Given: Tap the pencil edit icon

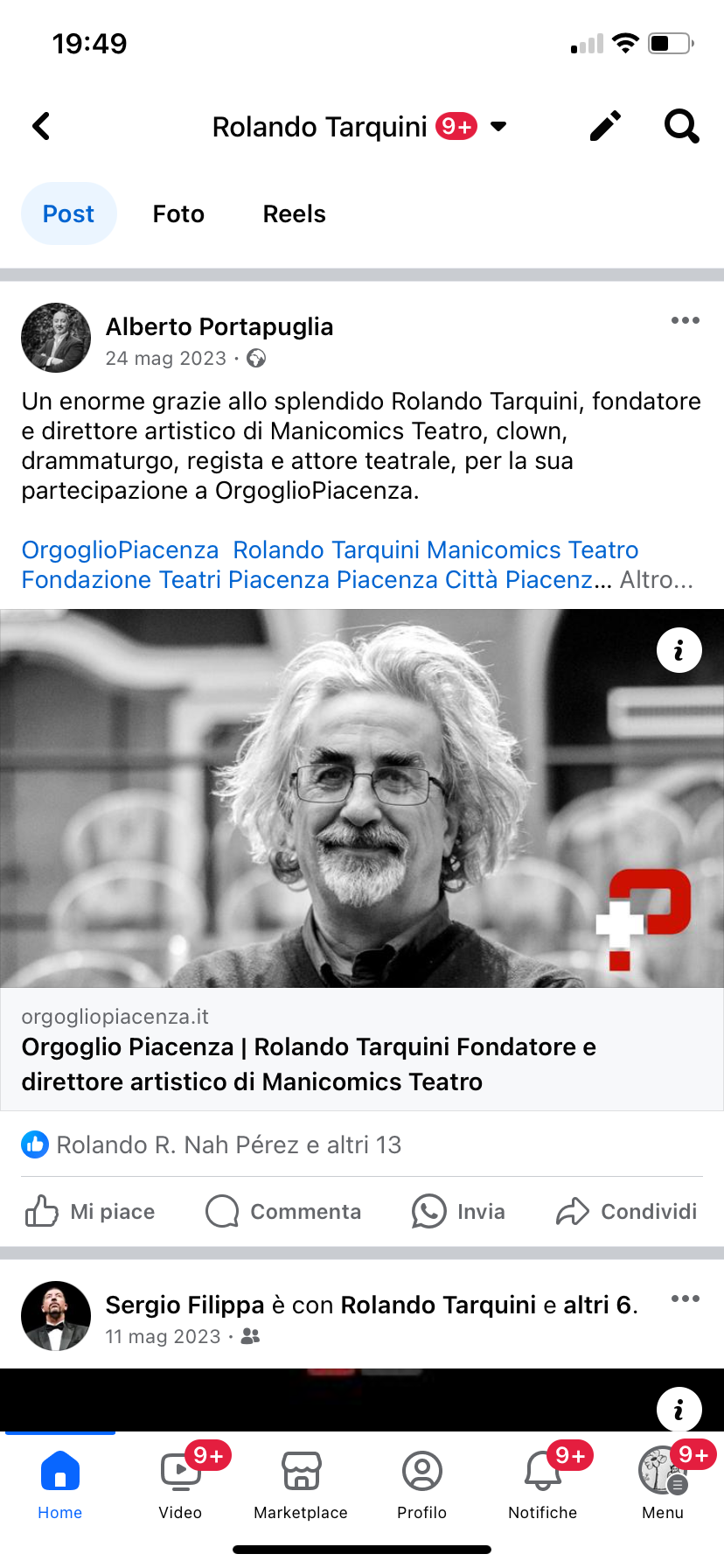Looking at the screenshot, I should click(x=604, y=126).
